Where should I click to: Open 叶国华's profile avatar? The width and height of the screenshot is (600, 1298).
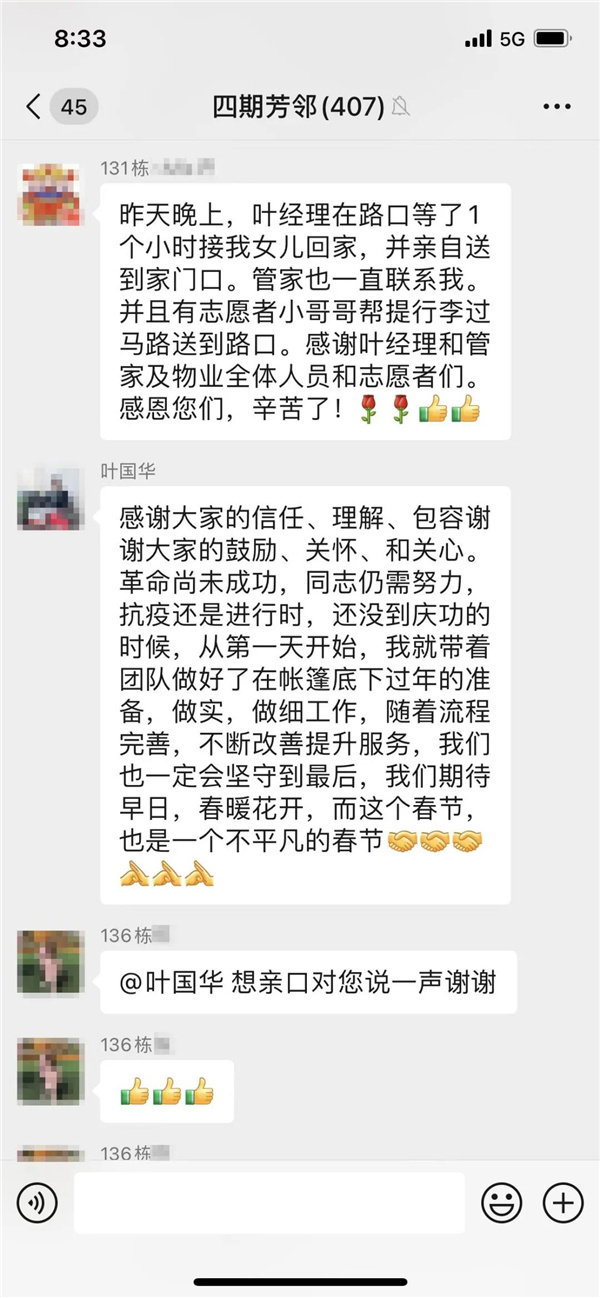pos(49,499)
